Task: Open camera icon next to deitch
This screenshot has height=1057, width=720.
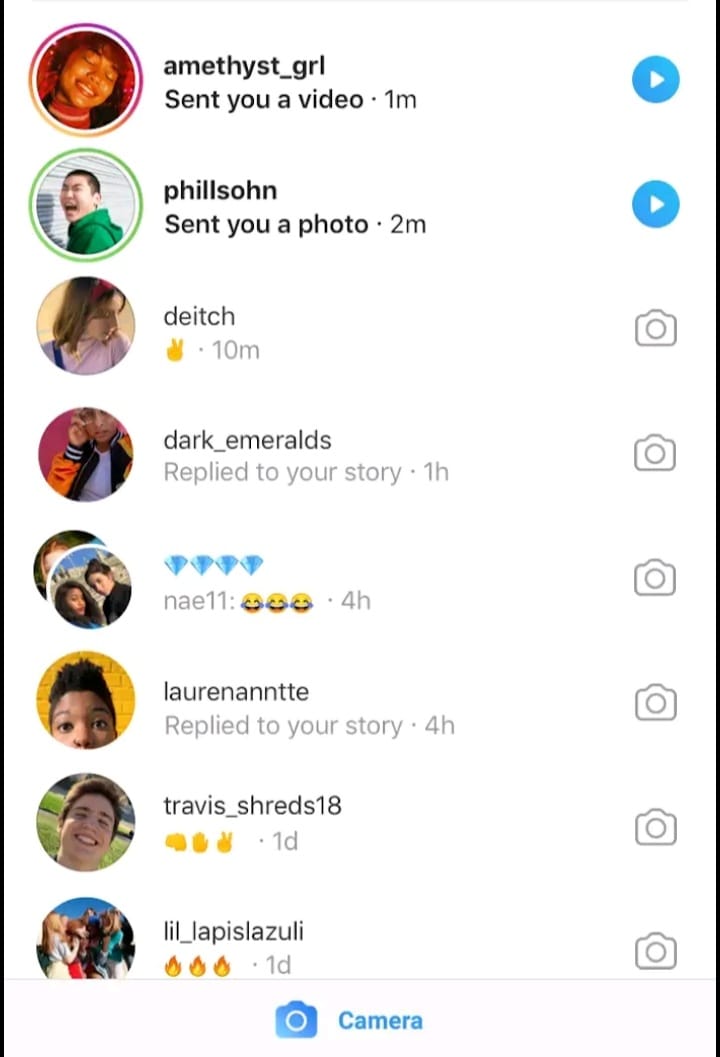Action: click(x=655, y=328)
